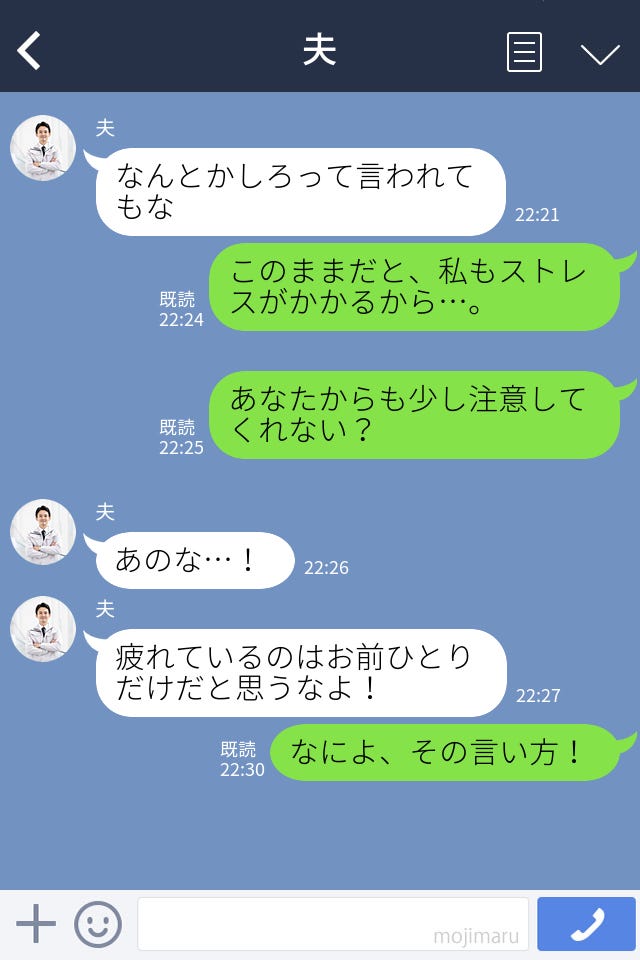View 夫's profile picture beside なんとかしろって message

pos(43,148)
